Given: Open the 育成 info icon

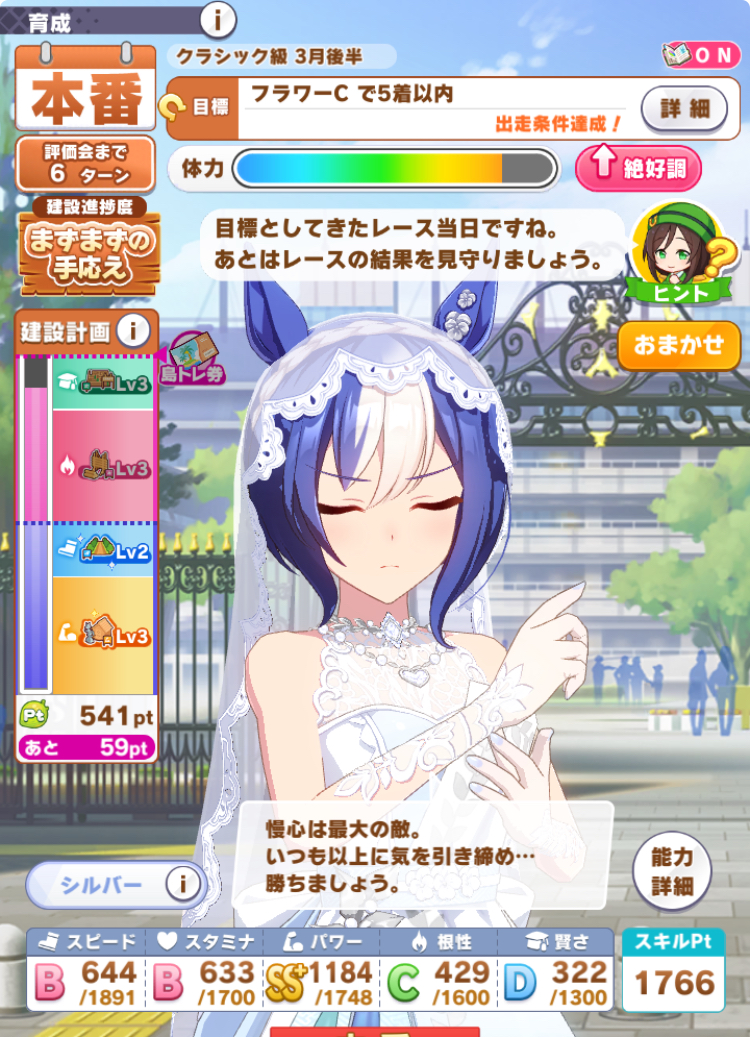Looking at the screenshot, I should click(x=218, y=18).
